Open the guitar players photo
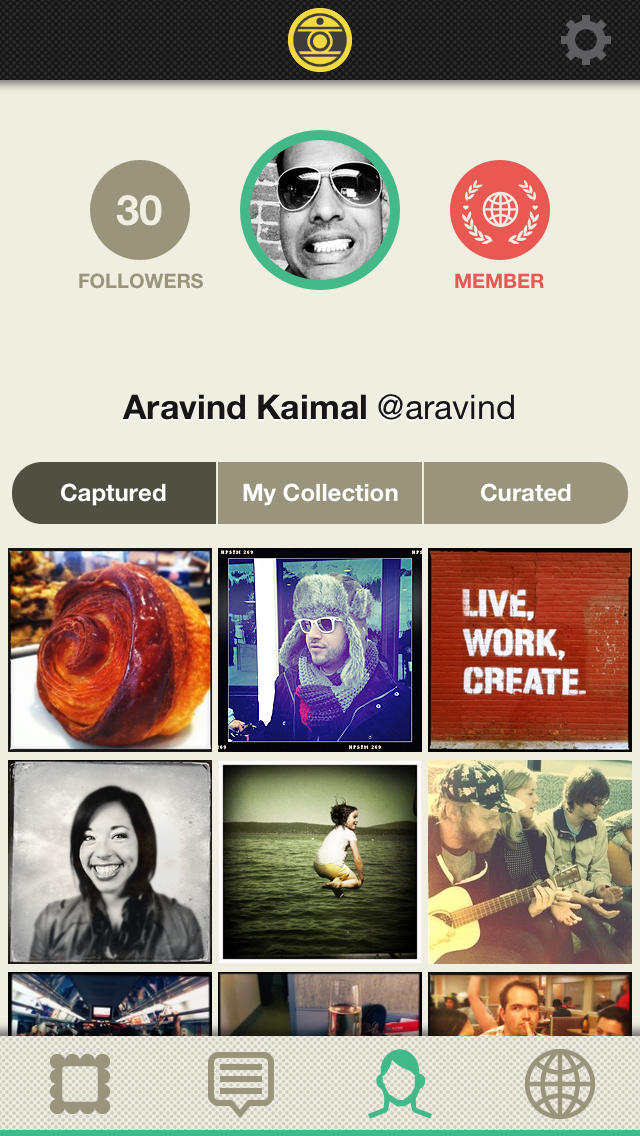 click(530, 861)
